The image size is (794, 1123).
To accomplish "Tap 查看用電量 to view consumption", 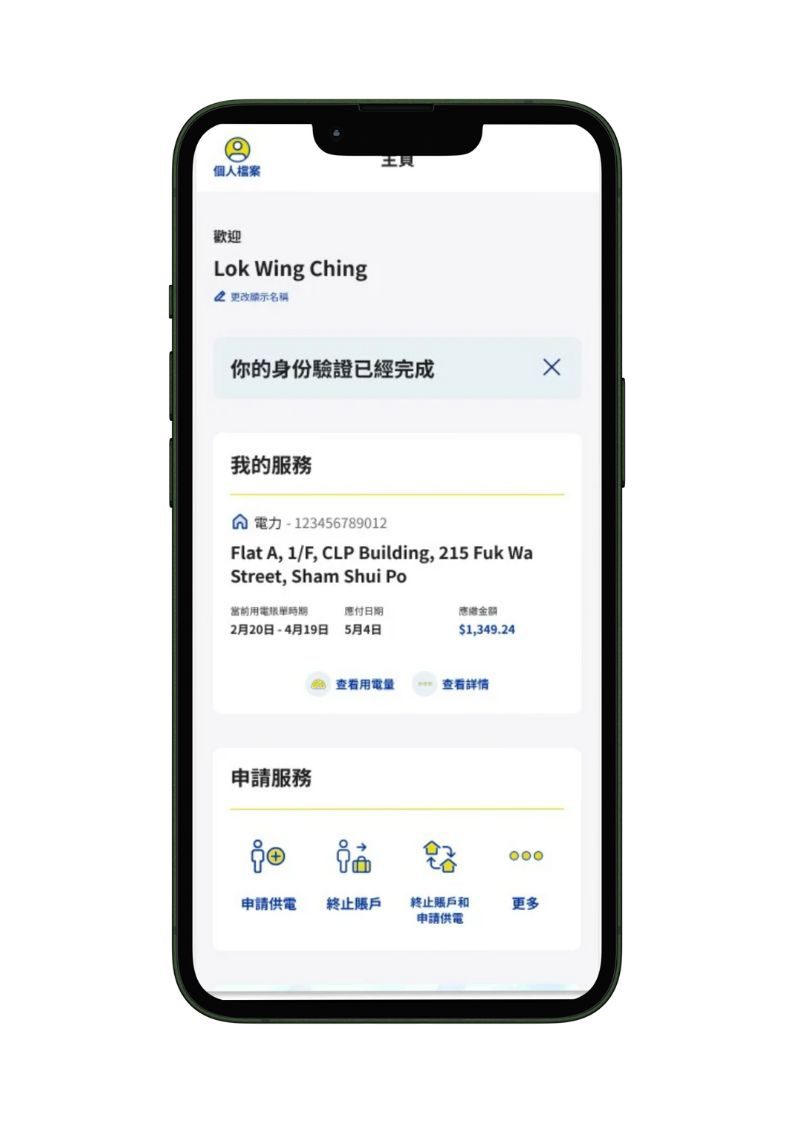I will point(351,685).
